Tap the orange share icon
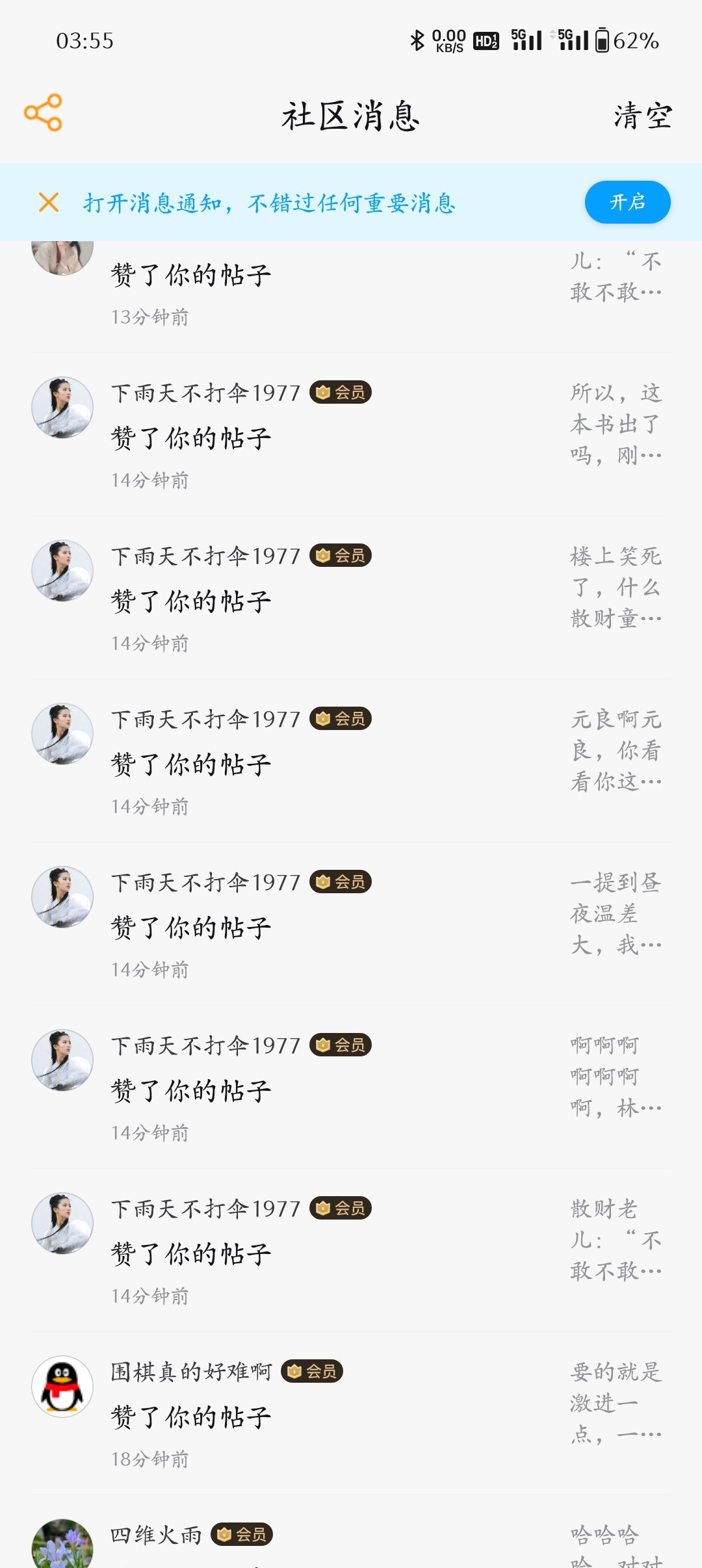The width and height of the screenshot is (702, 1568). coord(43,112)
